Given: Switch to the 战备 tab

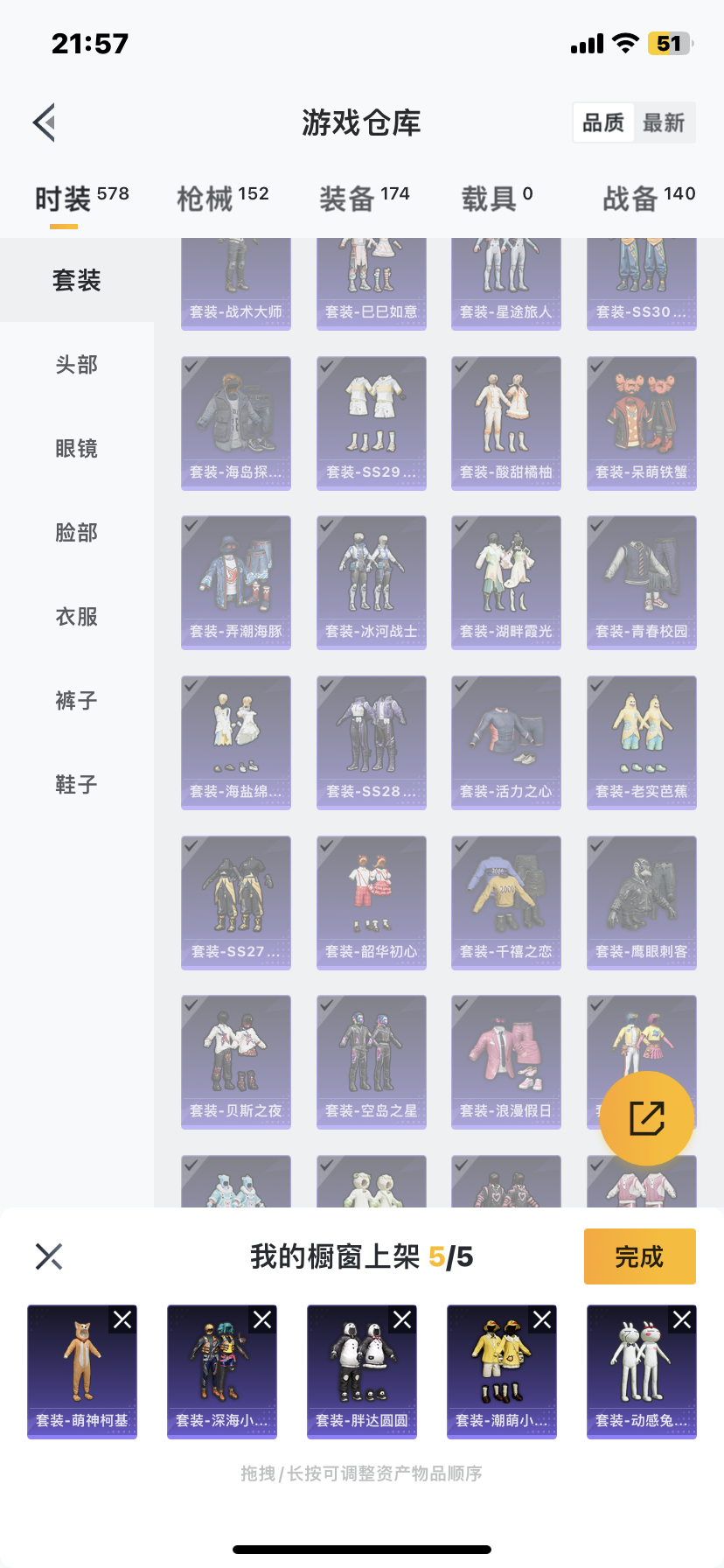Looking at the screenshot, I should click(648, 199).
